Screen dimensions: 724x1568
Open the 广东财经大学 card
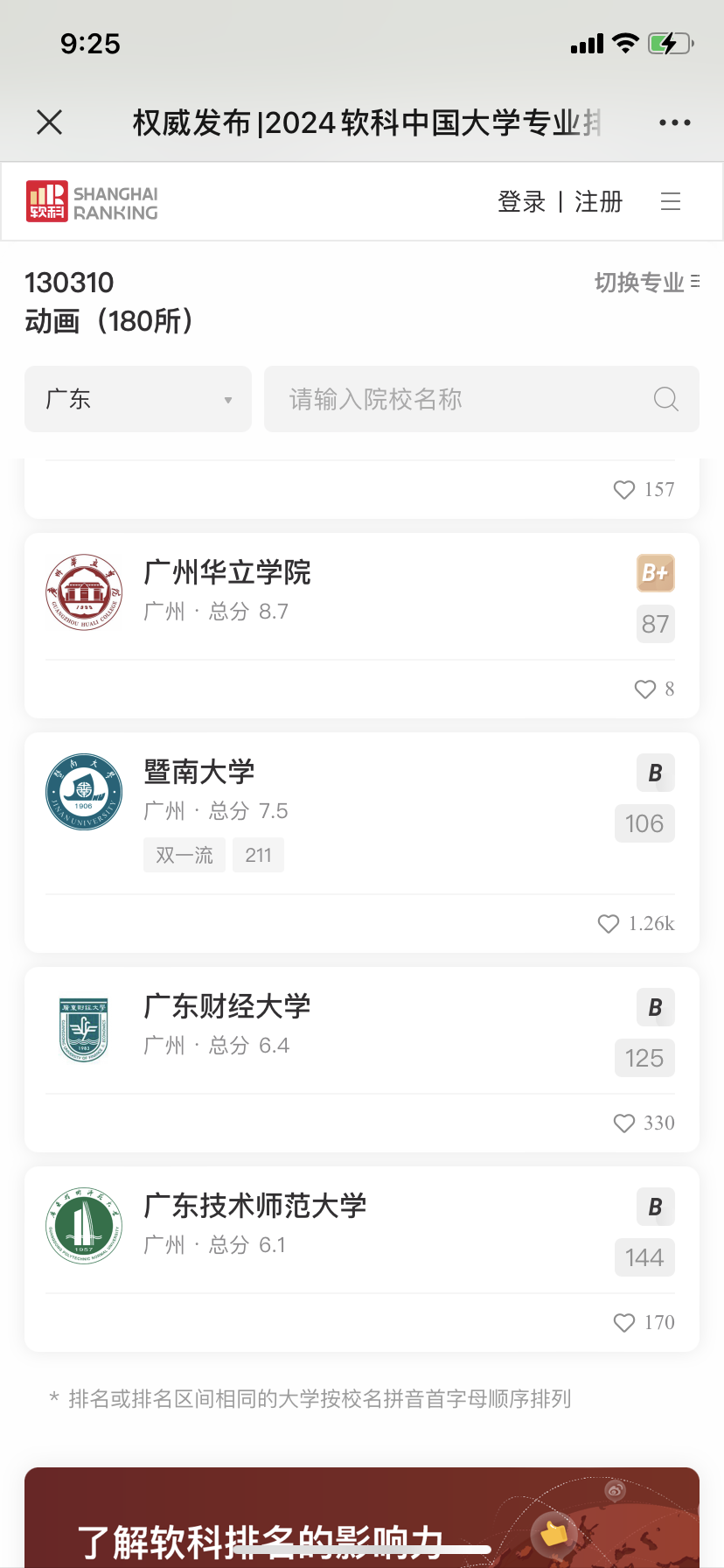pos(227,1007)
